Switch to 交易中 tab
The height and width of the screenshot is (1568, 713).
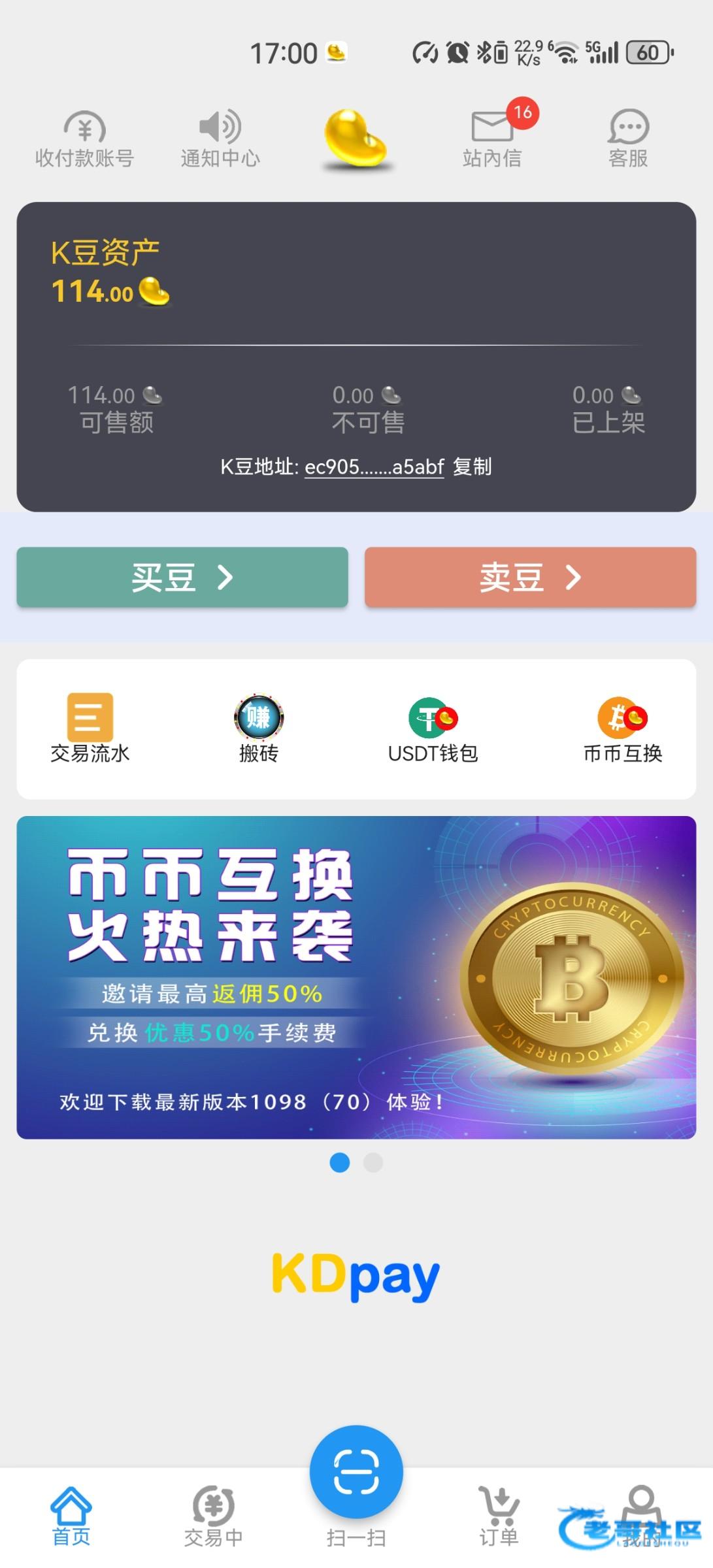click(213, 1517)
